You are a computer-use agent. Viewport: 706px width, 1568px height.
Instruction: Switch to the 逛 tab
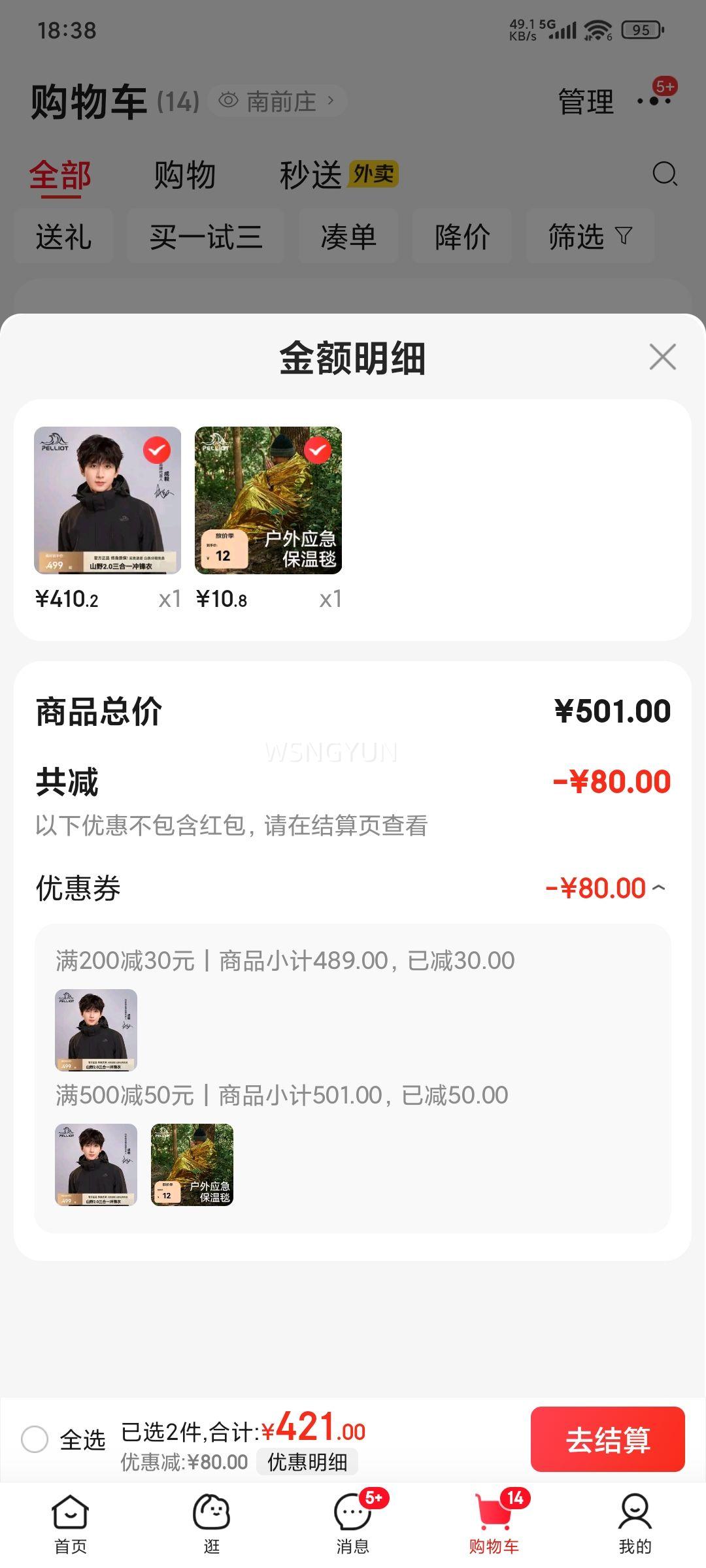(x=212, y=1522)
